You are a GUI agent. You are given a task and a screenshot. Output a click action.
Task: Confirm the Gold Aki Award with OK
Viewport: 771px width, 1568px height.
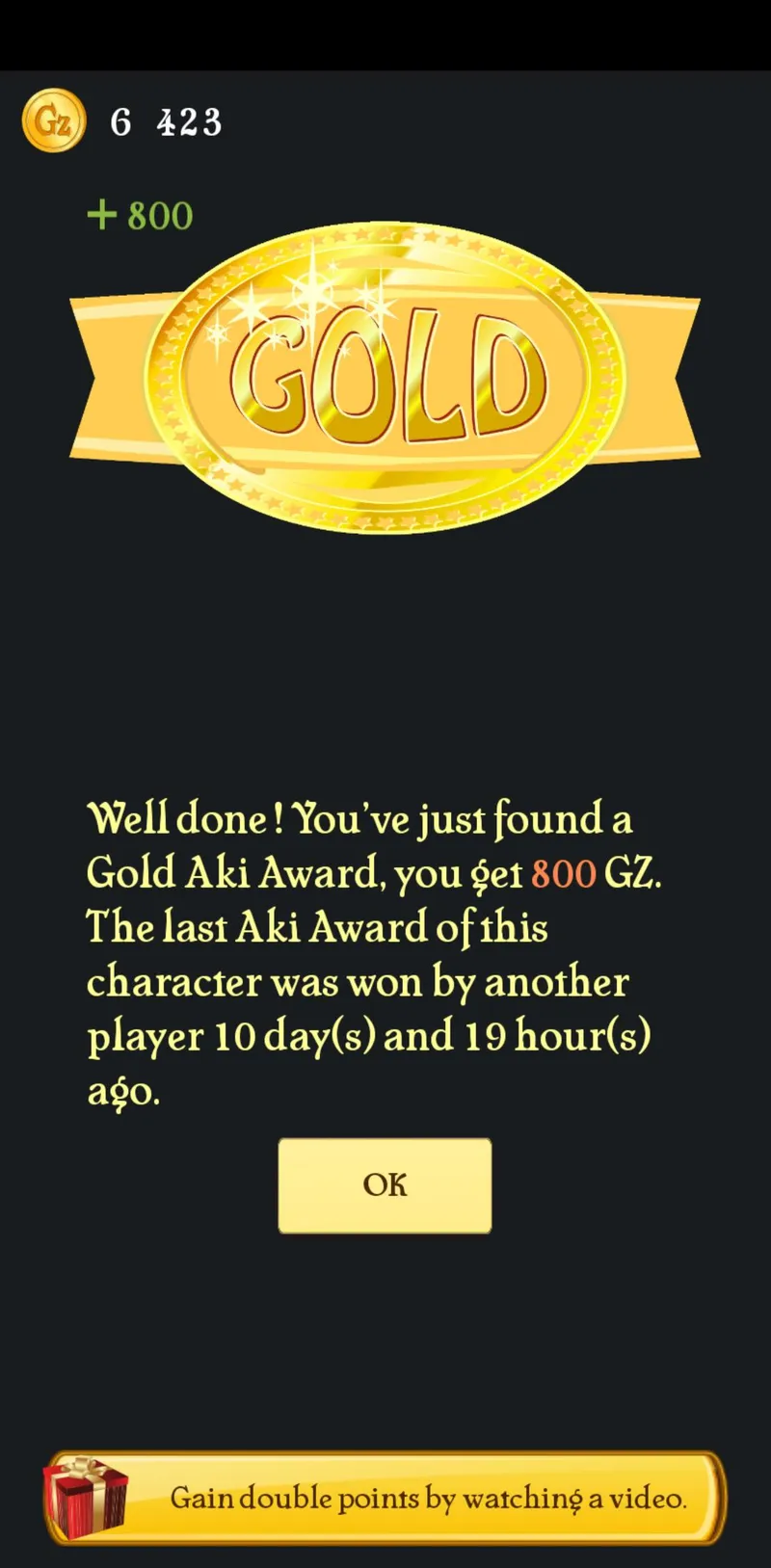coord(385,1184)
